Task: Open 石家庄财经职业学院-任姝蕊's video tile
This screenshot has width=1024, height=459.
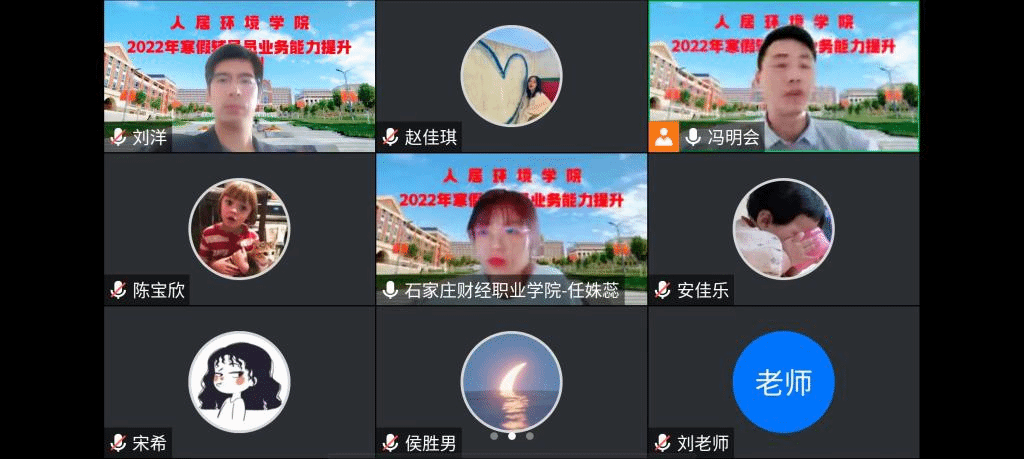Action: point(511,229)
